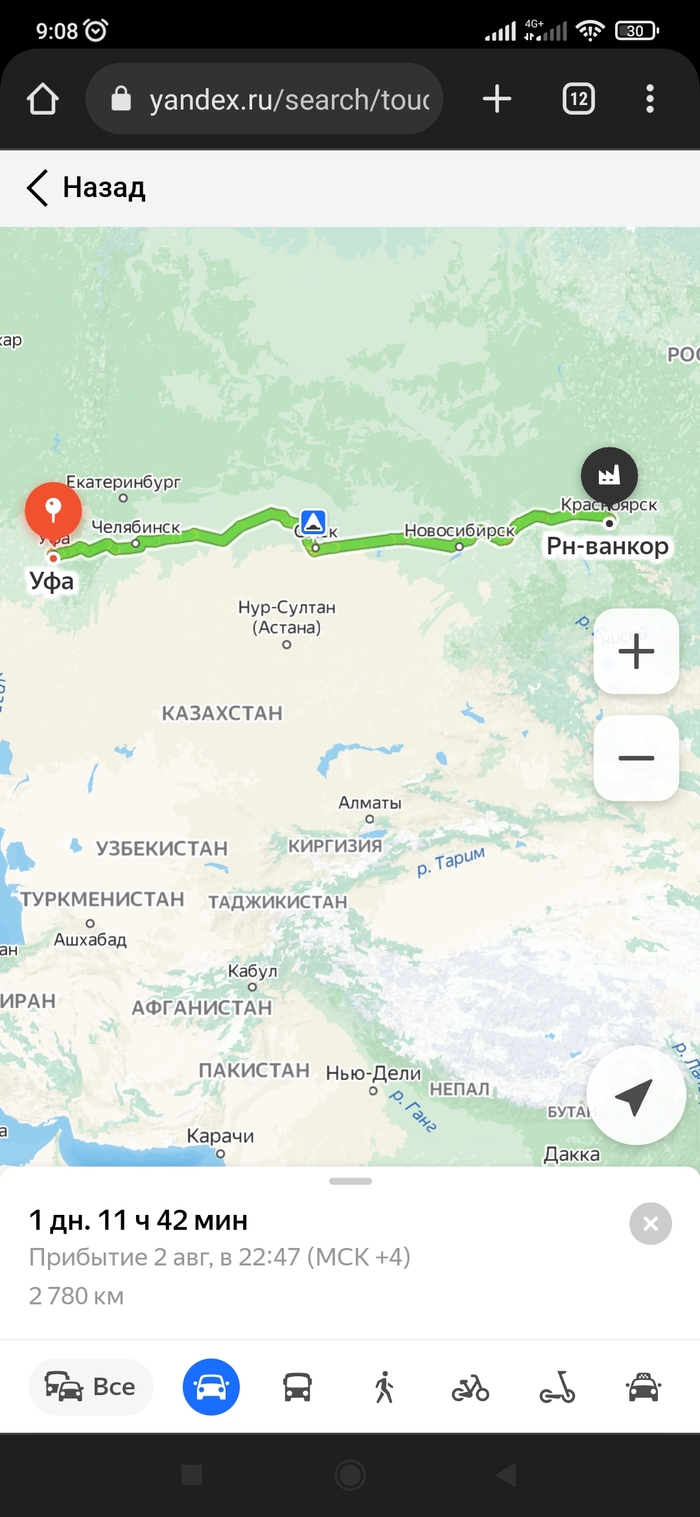
Task: Switch to the taxi route
Action: pyautogui.click(x=643, y=1387)
